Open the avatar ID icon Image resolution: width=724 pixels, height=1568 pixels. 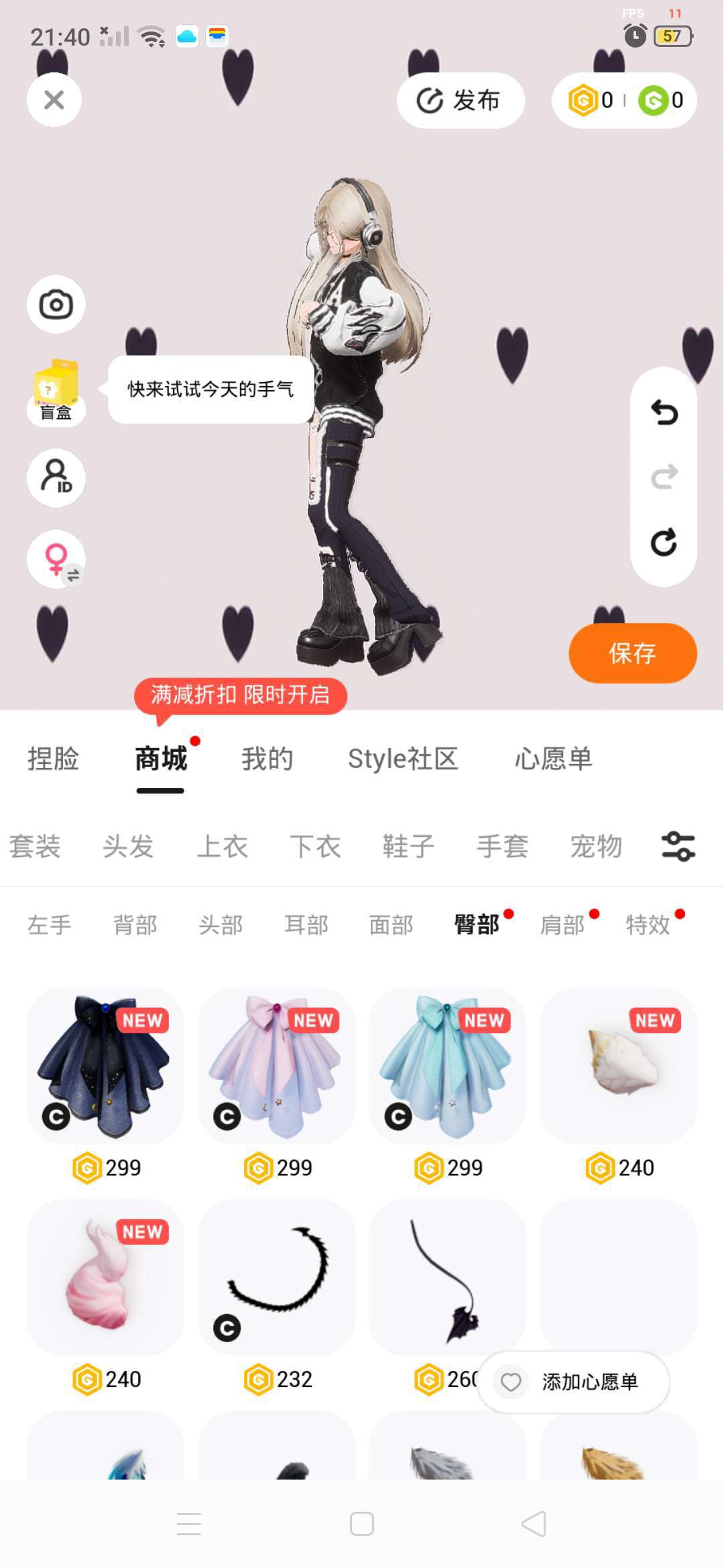click(x=56, y=477)
